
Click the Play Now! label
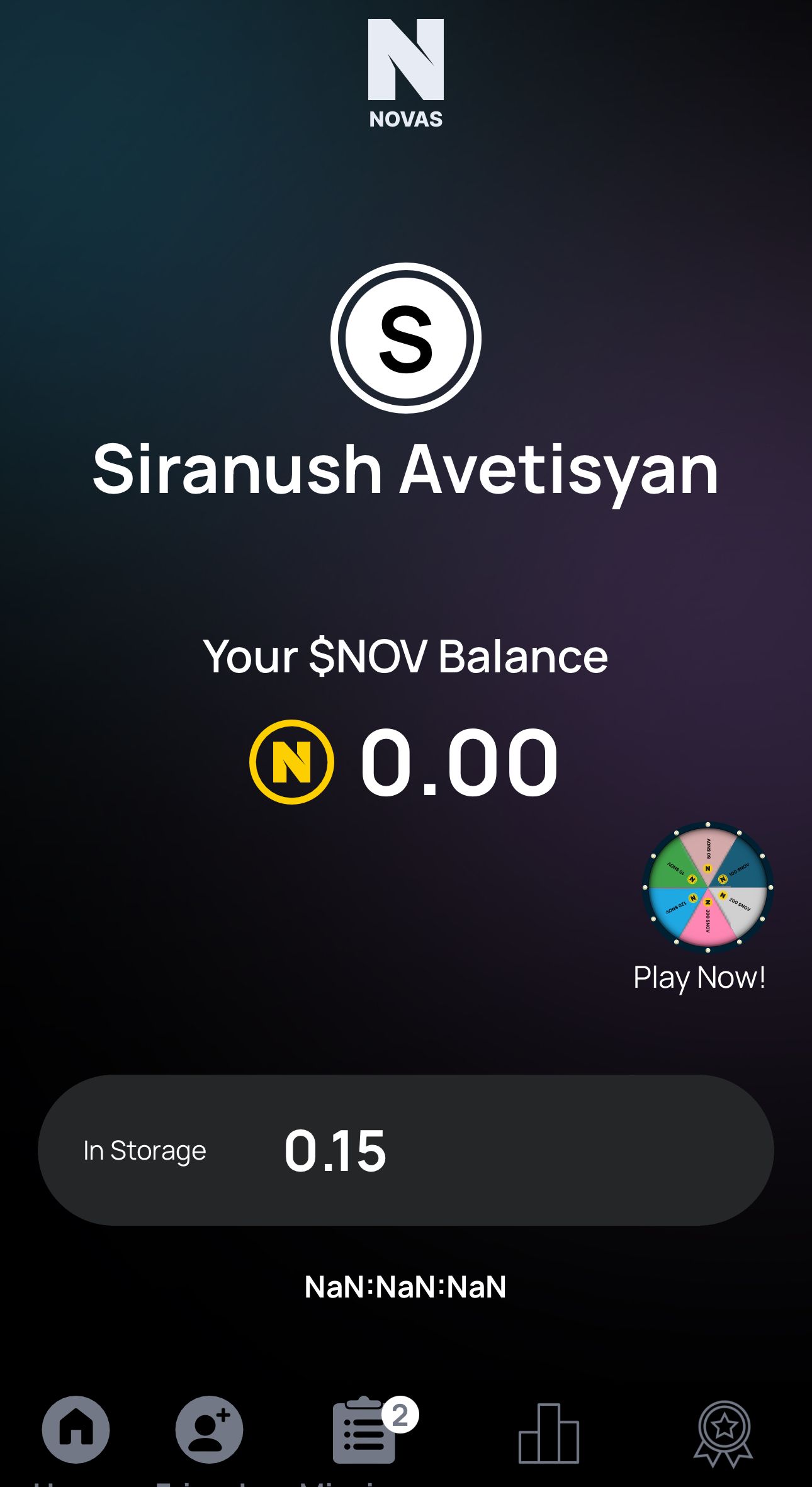tap(699, 977)
